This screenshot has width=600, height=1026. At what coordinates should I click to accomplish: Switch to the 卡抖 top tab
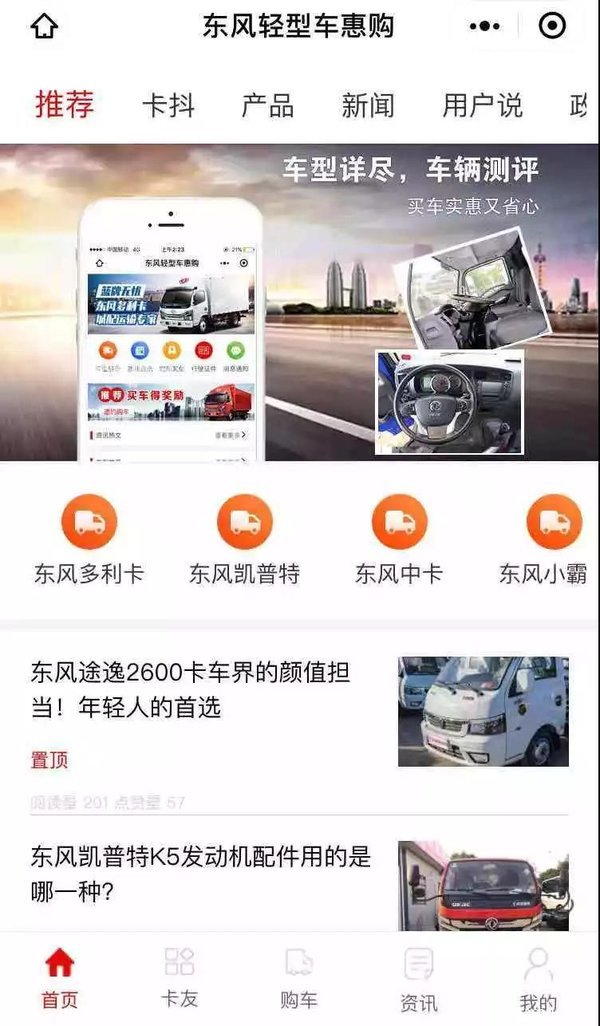168,105
